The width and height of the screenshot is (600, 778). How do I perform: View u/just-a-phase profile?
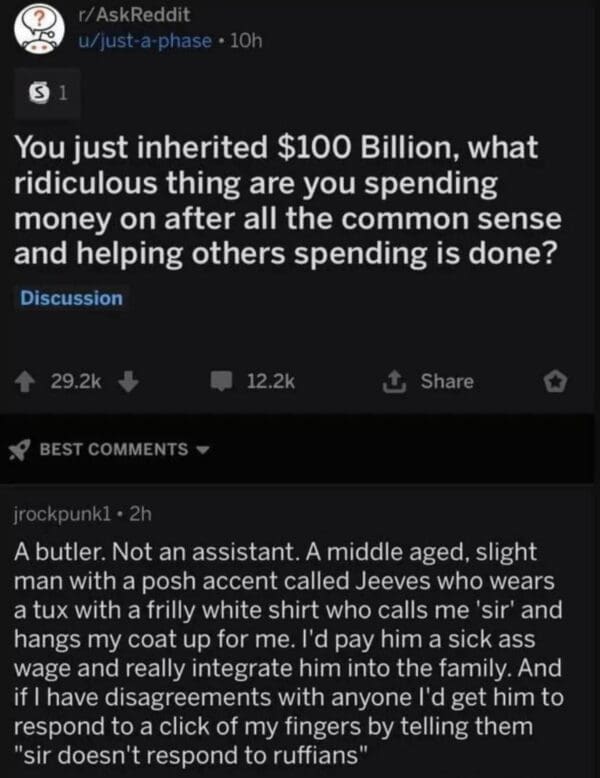pyautogui.click(x=146, y=41)
